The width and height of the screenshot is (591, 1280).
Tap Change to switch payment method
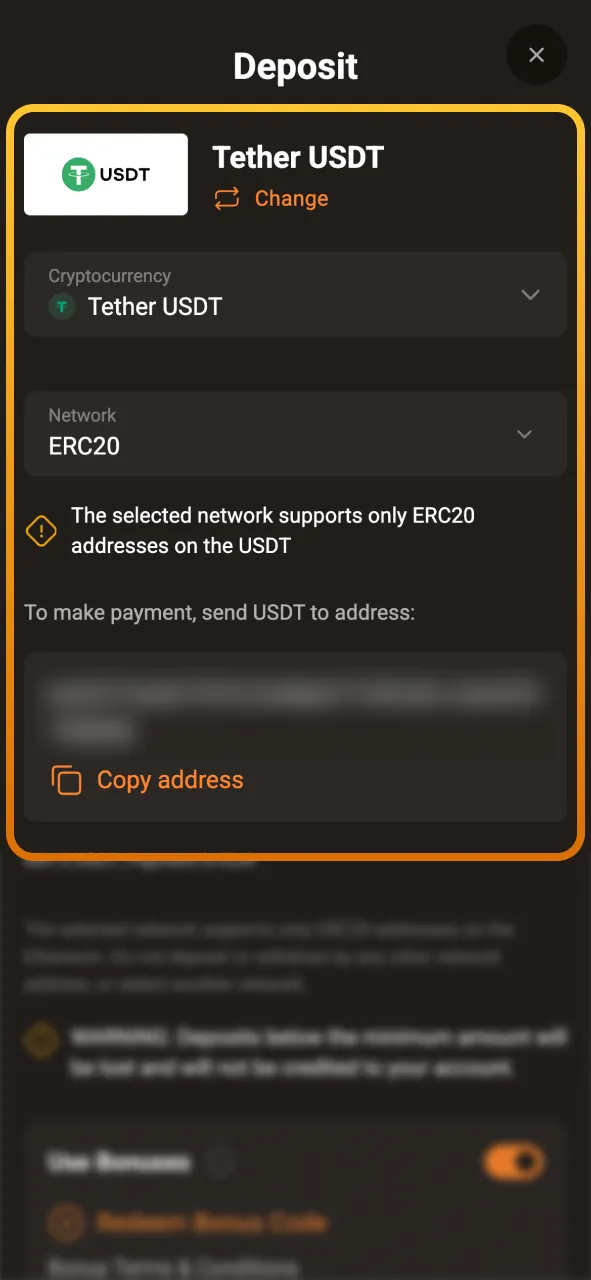click(271, 199)
